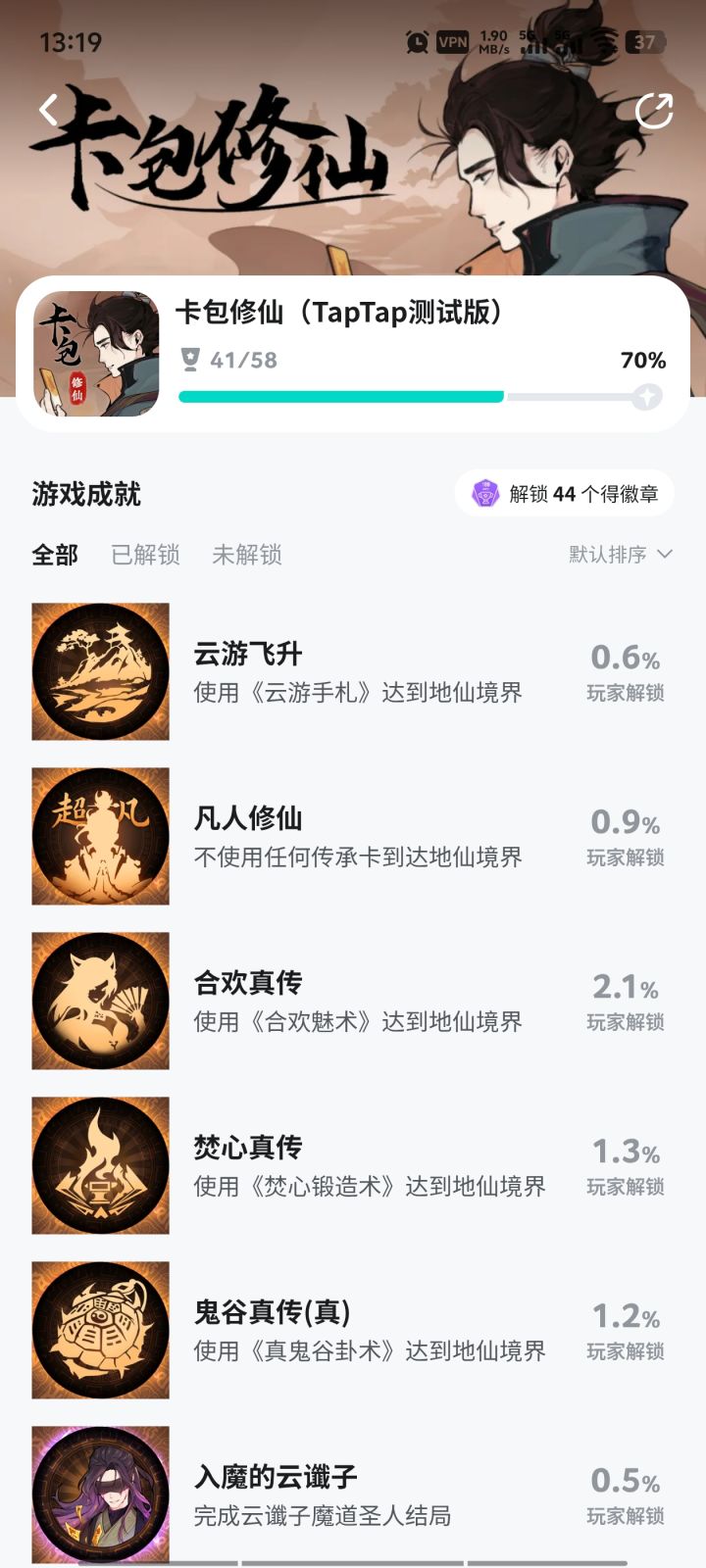The width and height of the screenshot is (706, 1568).
Task: Select the 已解锁 filter option
Action: pyautogui.click(x=145, y=556)
